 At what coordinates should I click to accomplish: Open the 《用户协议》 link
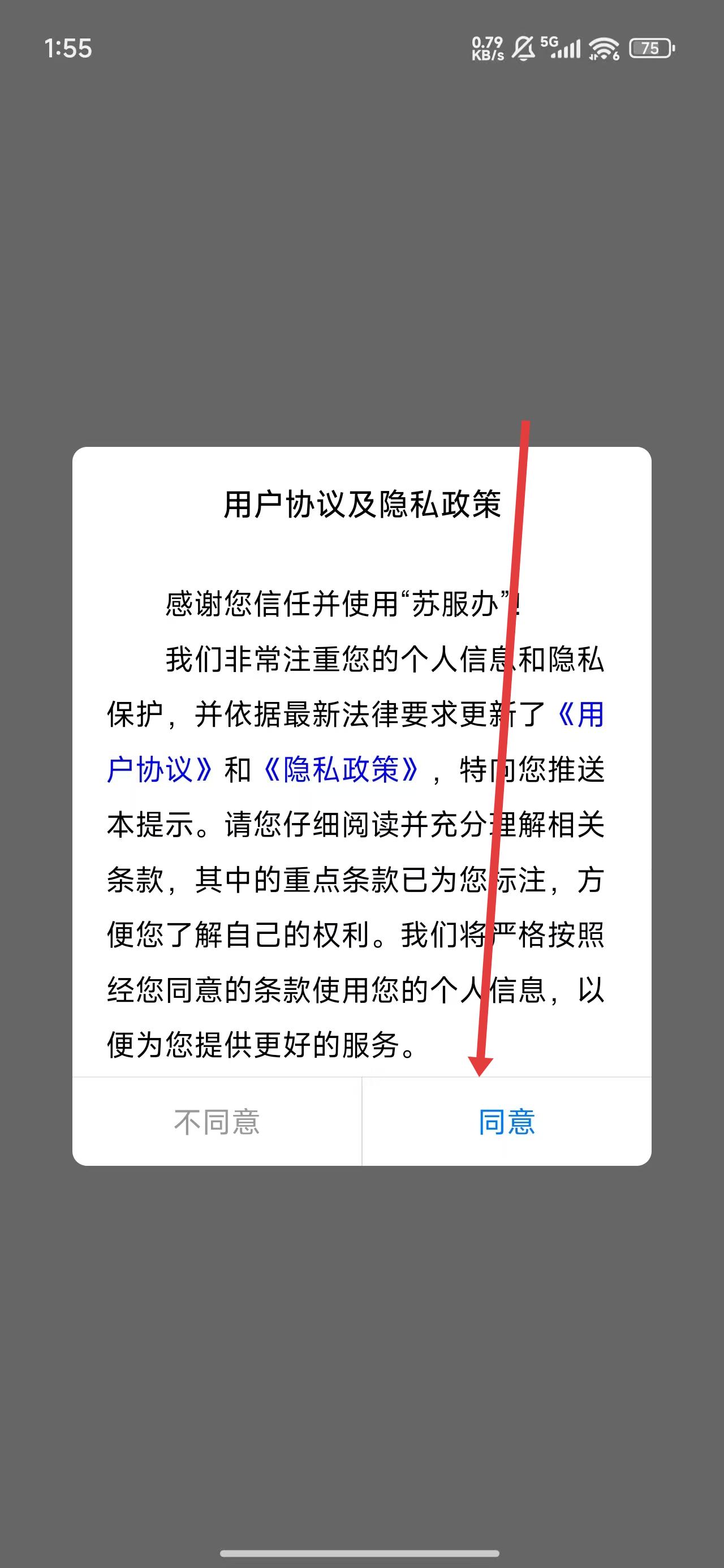coord(160,770)
